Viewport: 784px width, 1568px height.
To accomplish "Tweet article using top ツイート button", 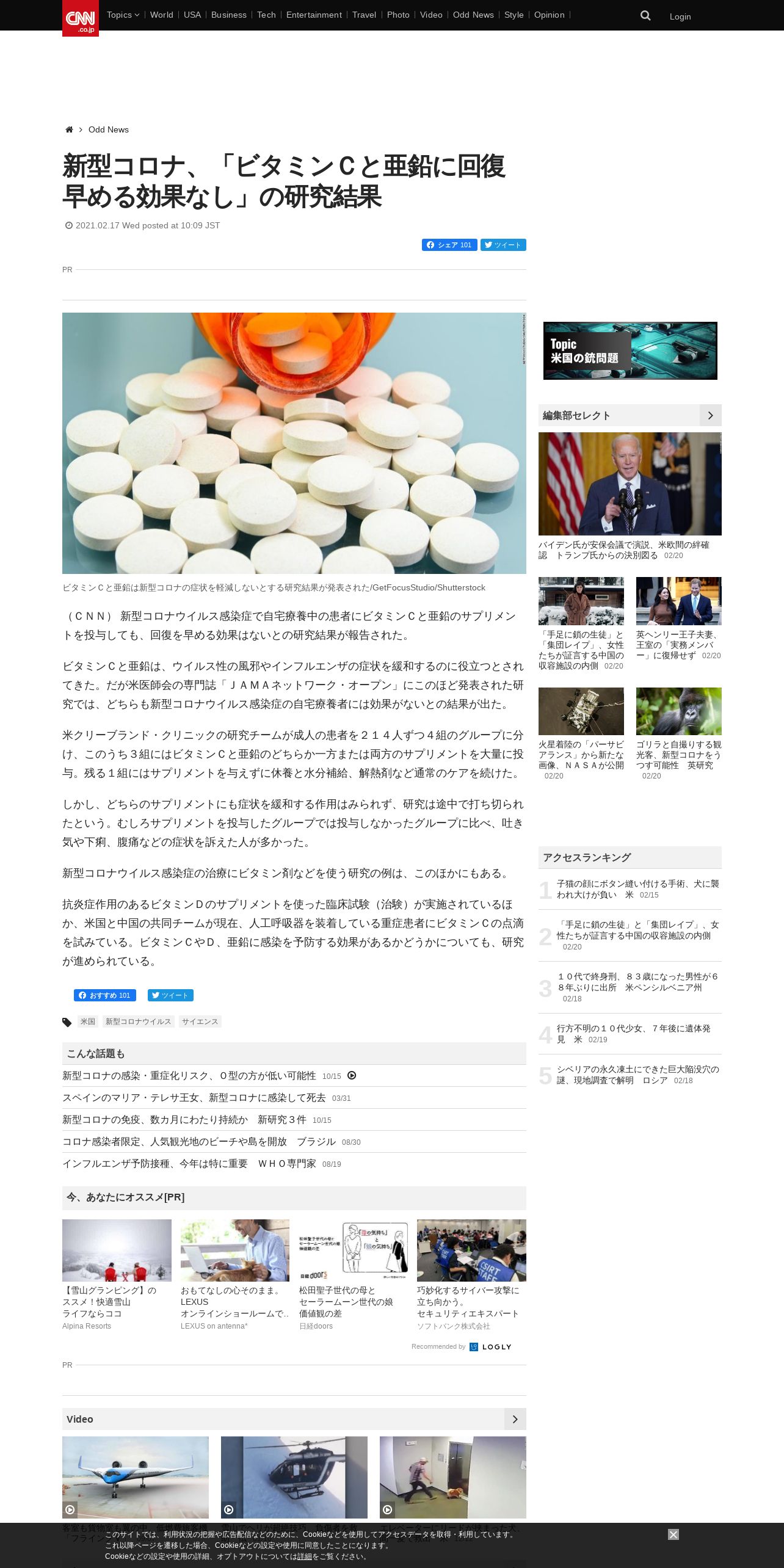I will [x=503, y=245].
